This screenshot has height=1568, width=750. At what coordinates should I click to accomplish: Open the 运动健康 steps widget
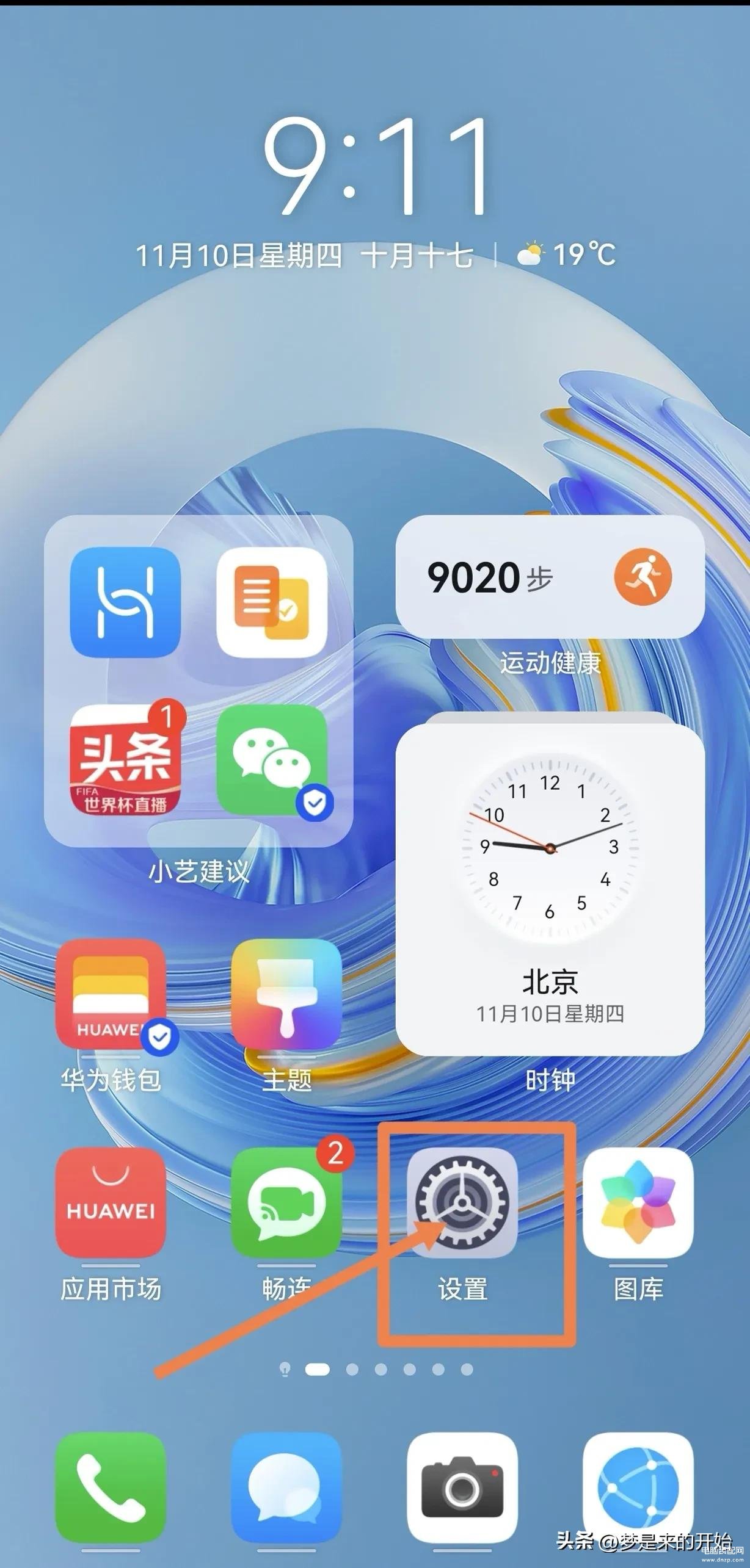550,577
